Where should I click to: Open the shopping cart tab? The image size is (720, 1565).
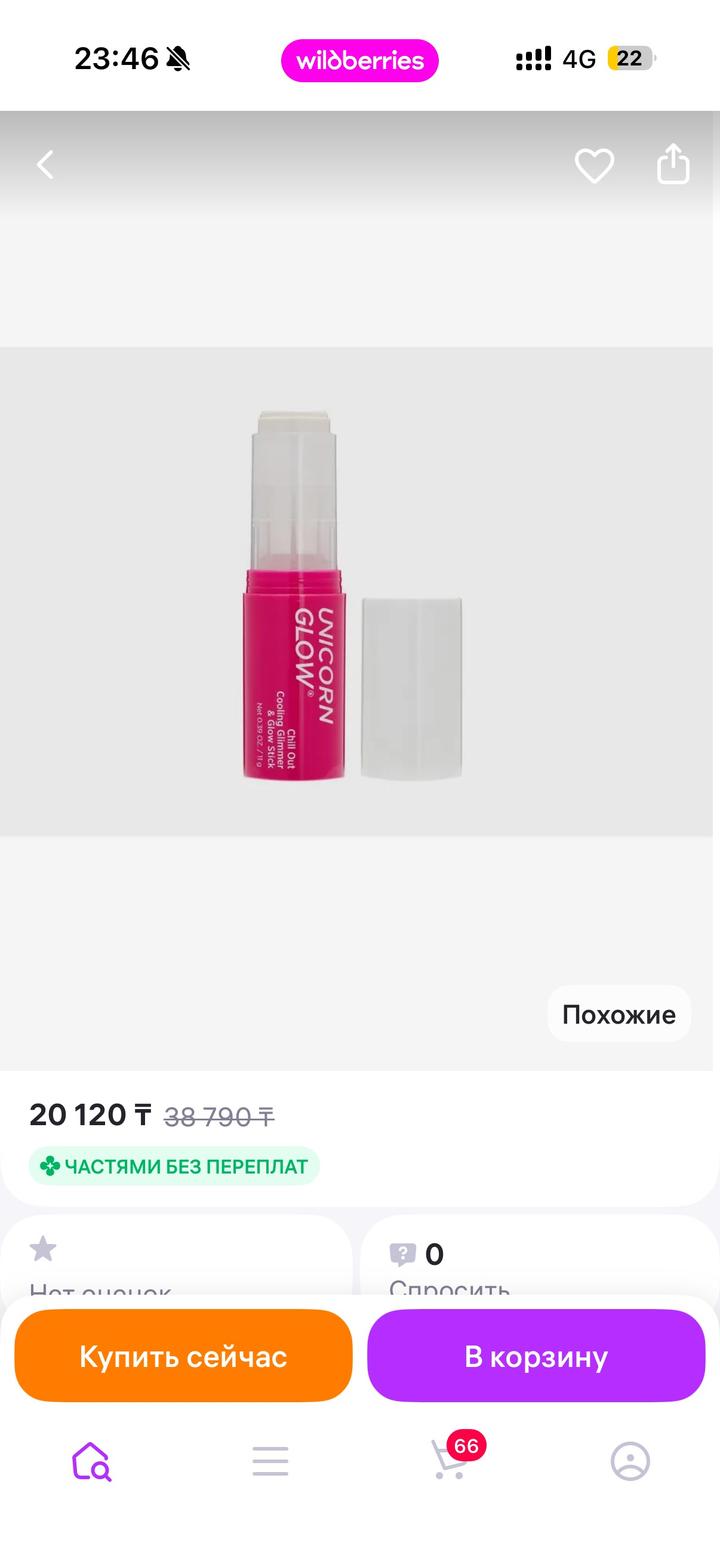[450, 1461]
